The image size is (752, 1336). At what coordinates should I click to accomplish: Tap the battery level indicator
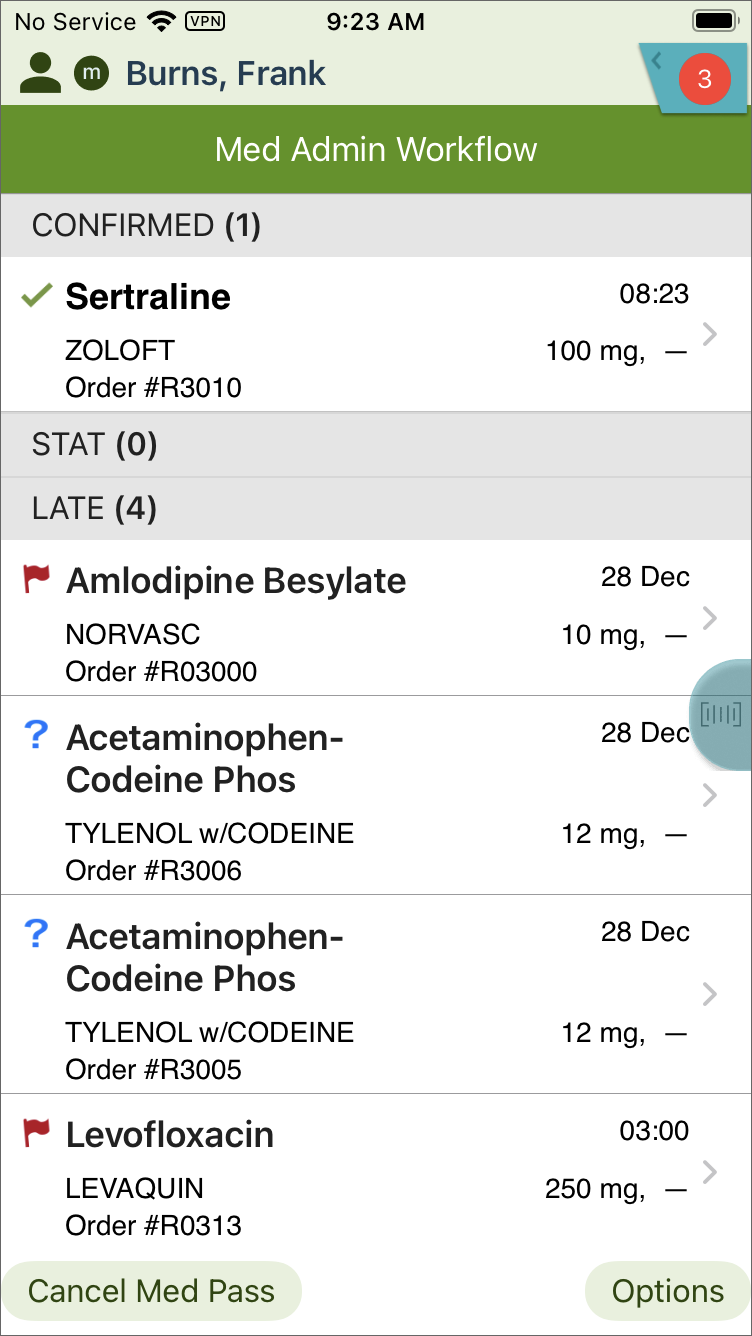point(714,20)
